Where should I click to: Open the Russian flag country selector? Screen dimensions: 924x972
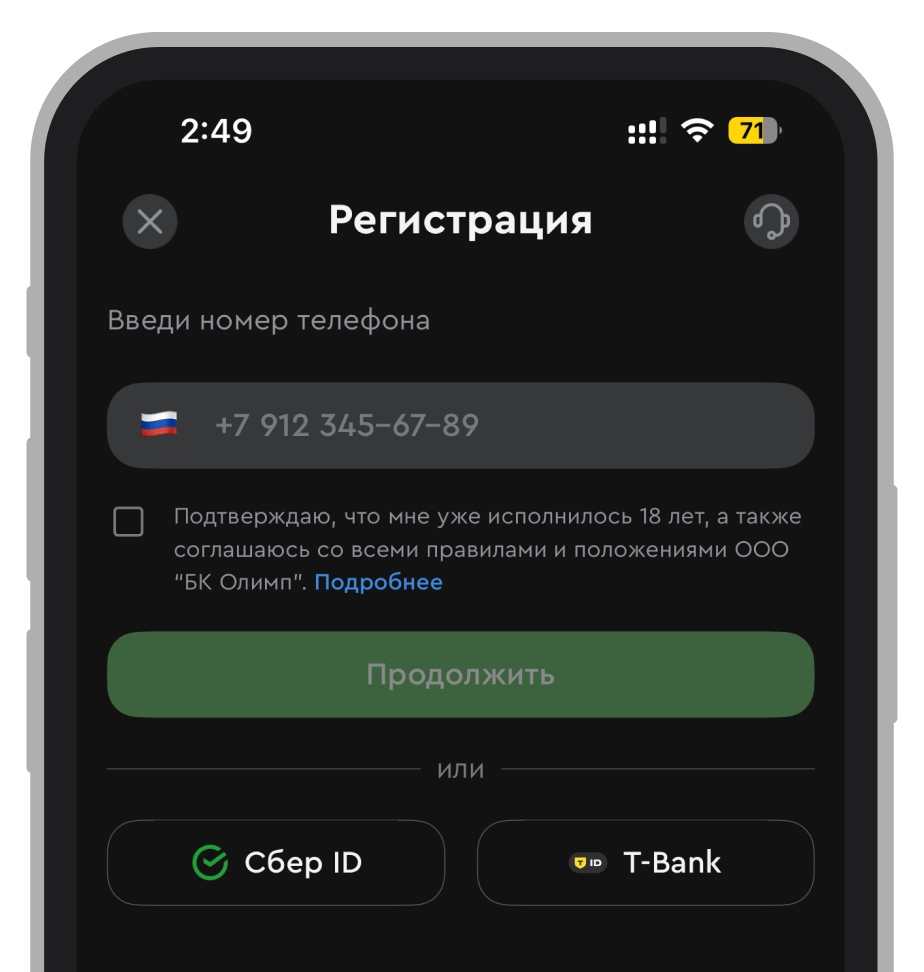(x=159, y=425)
